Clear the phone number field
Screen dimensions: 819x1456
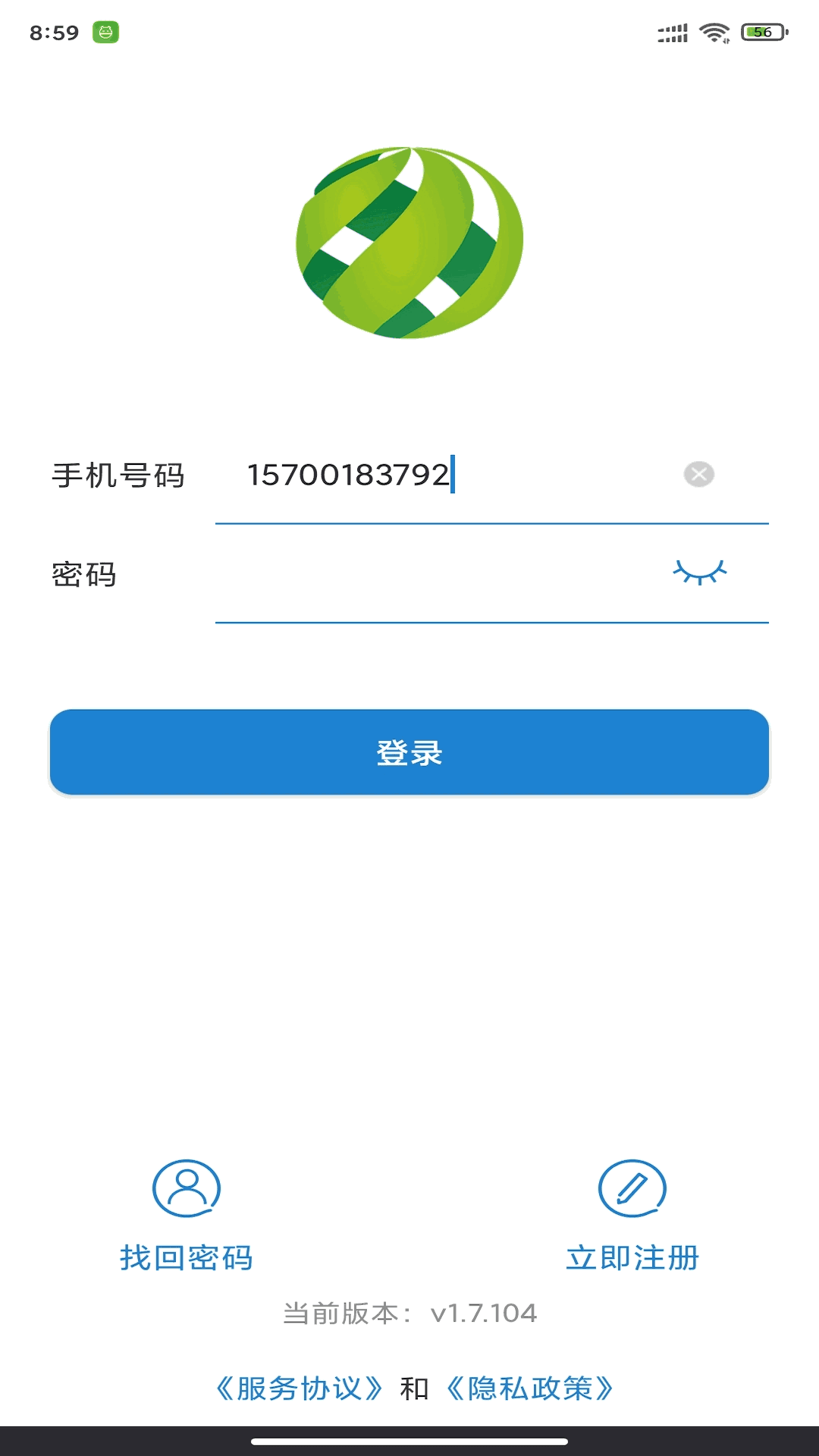point(698,475)
